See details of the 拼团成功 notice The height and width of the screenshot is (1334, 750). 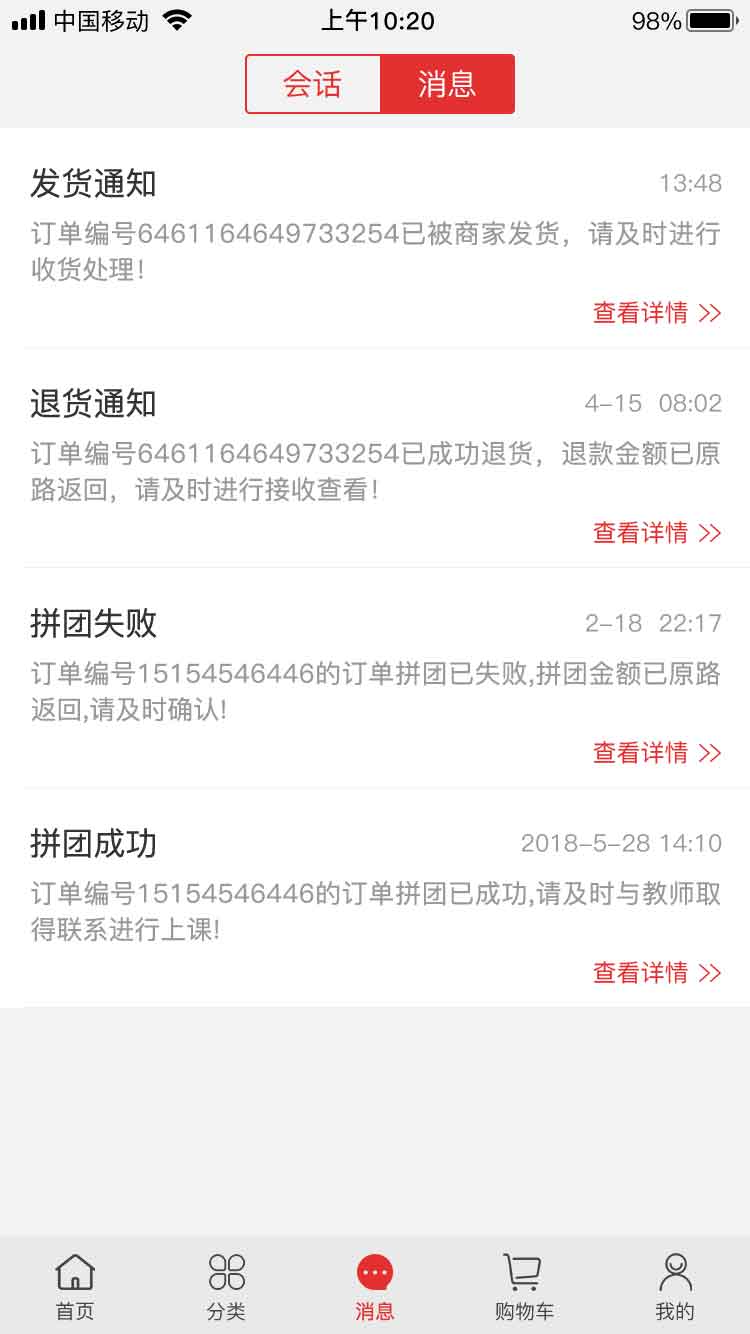pos(656,973)
